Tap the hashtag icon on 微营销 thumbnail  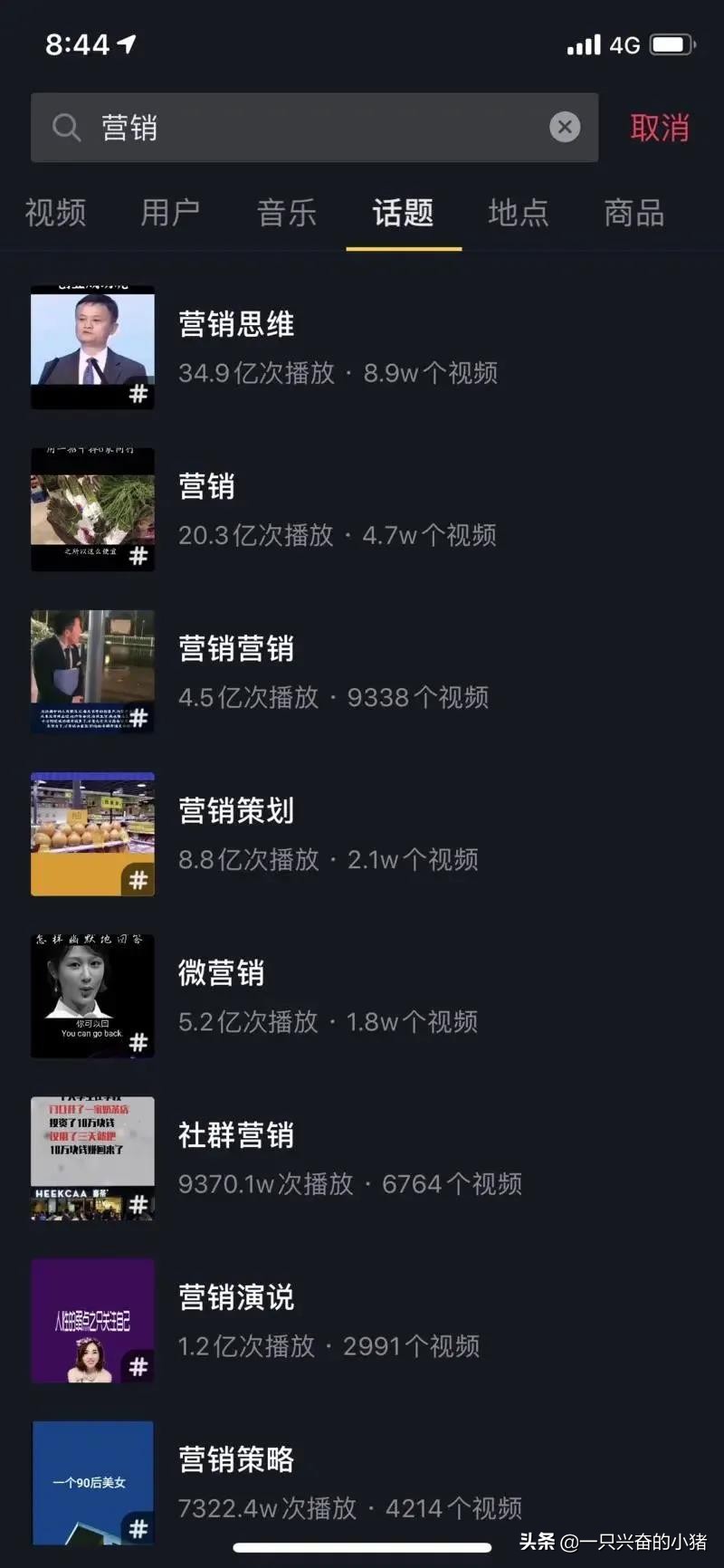pos(138,1041)
